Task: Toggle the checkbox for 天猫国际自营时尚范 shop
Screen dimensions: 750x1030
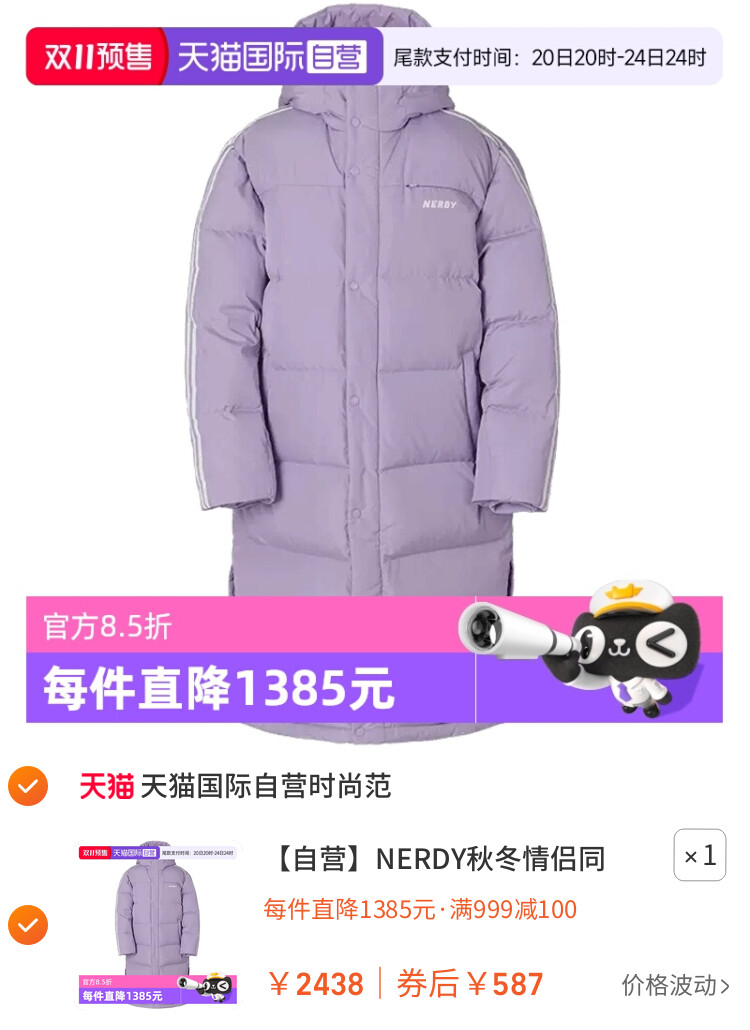Action: click(x=28, y=786)
